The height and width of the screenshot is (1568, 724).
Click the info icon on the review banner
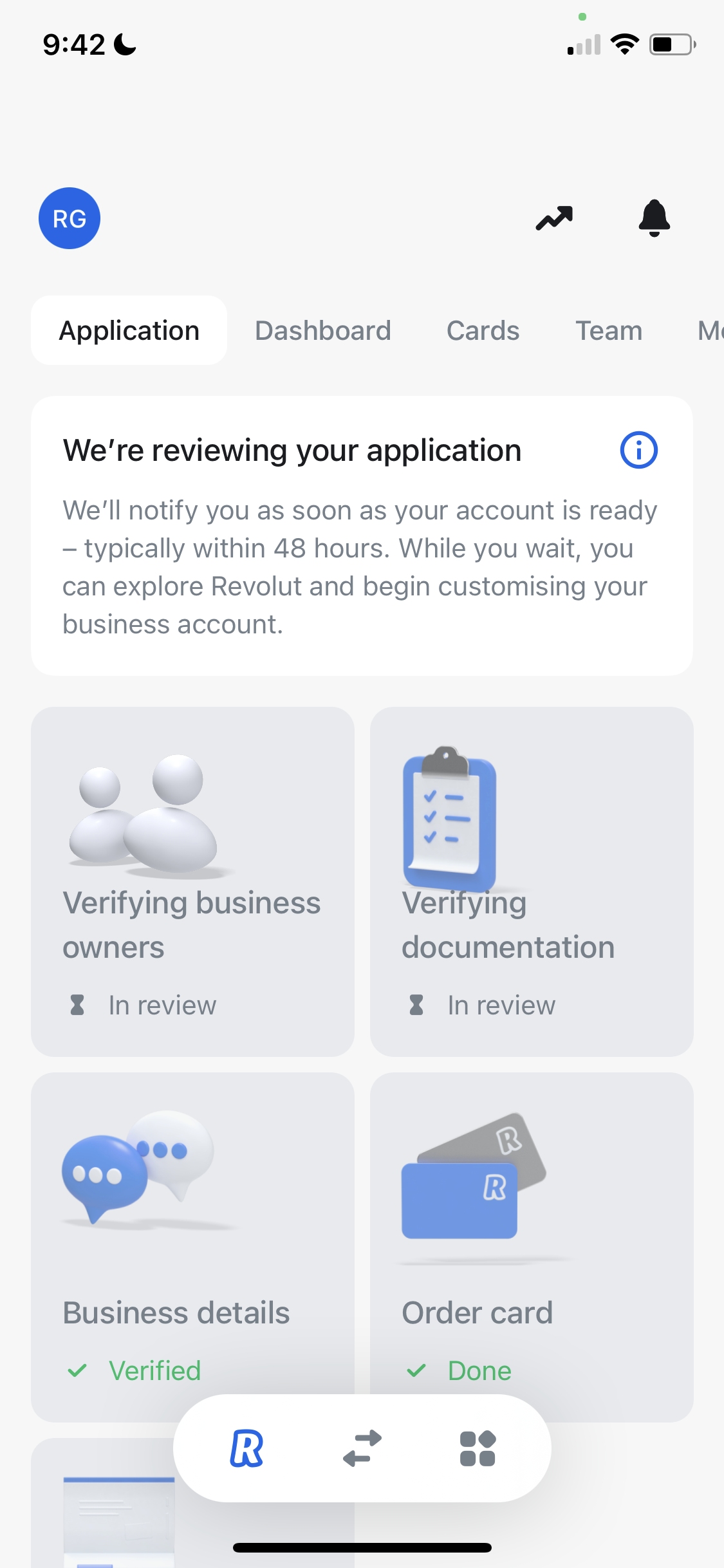tap(639, 450)
